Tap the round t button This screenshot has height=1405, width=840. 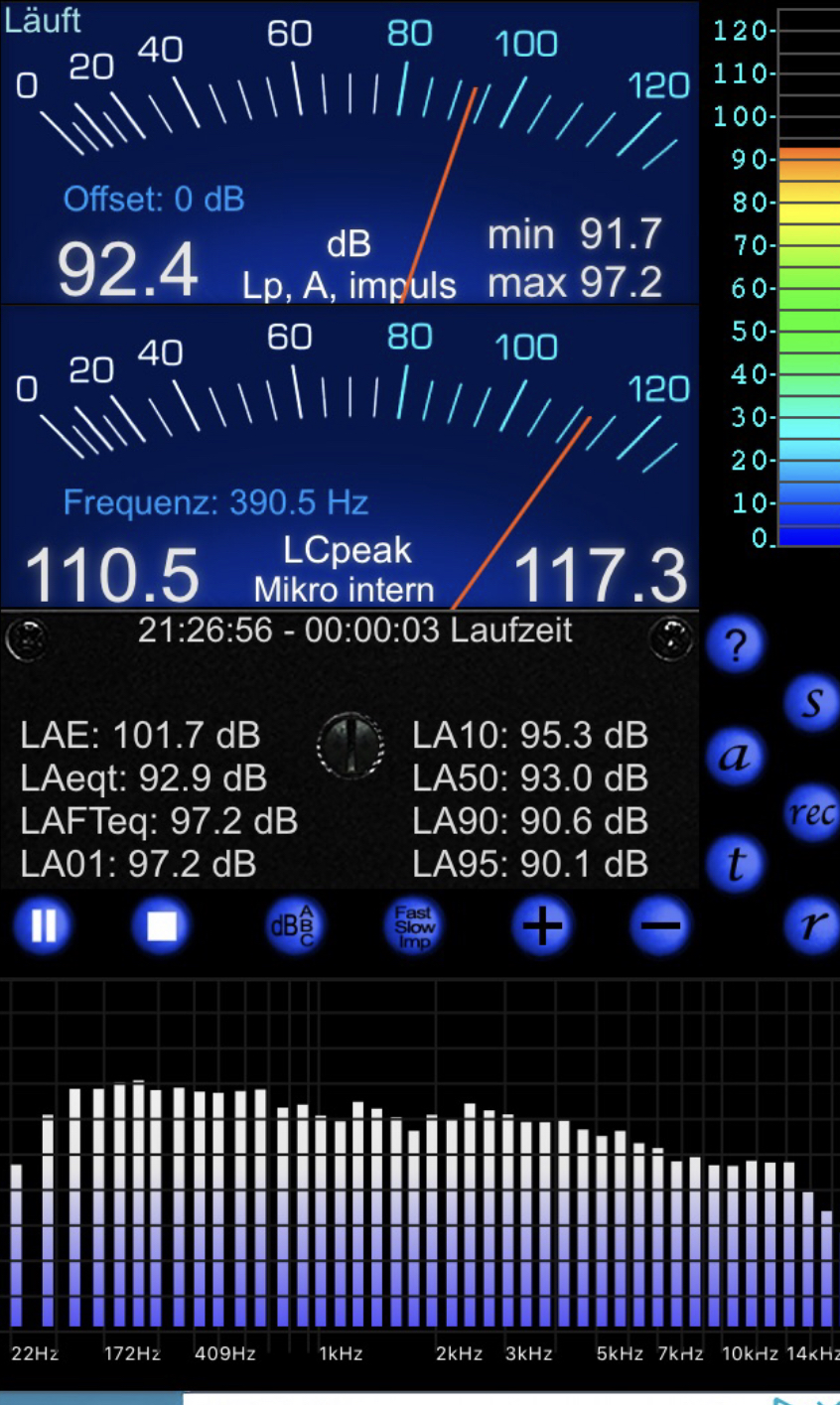tap(735, 863)
